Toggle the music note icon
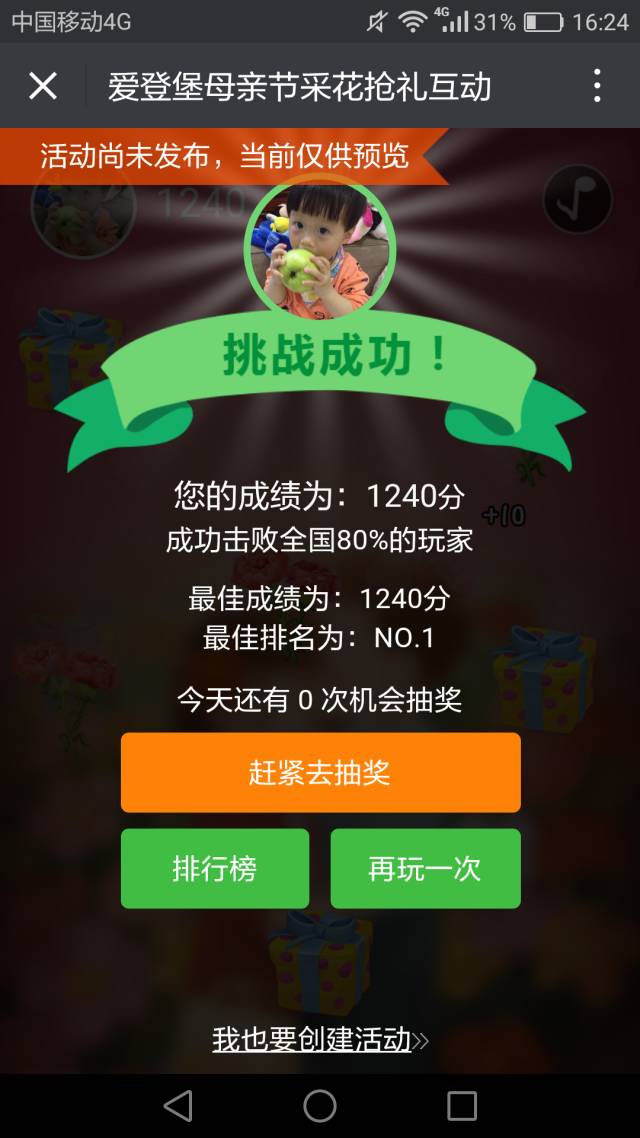Image resolution: width=640 pixels, height=1138 pixels. 577,199
